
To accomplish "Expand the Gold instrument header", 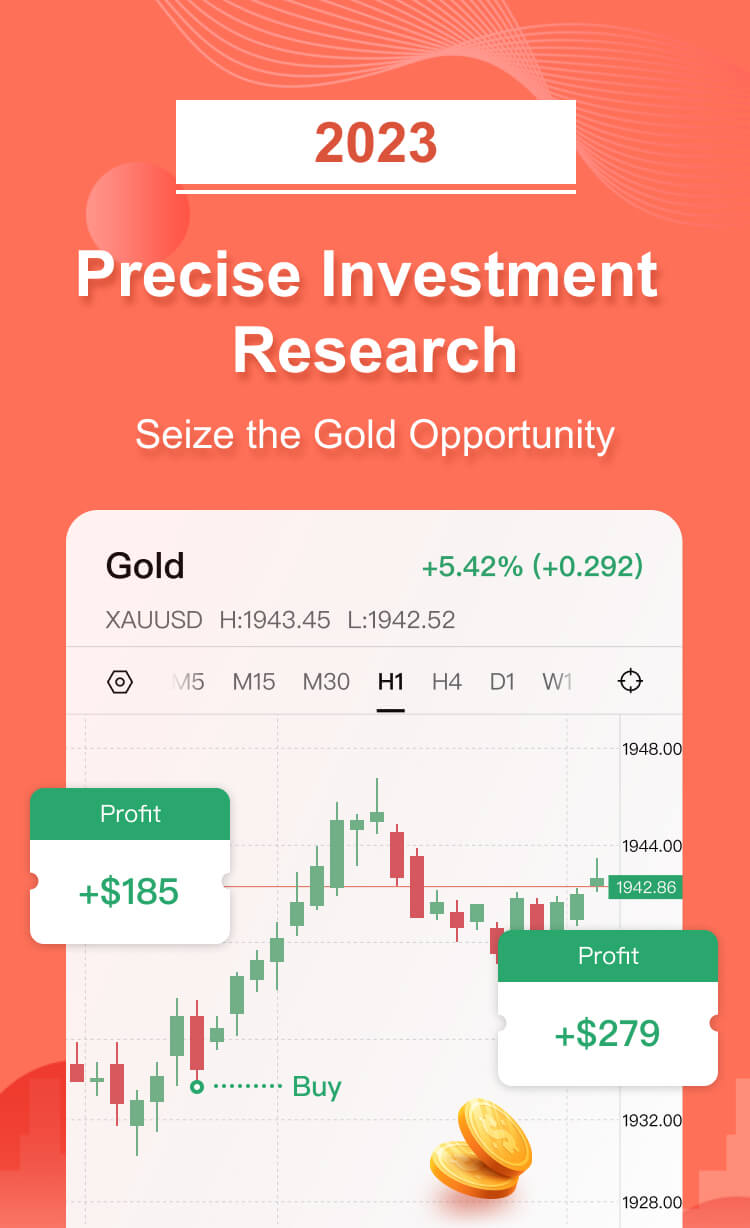I will 144,566.
